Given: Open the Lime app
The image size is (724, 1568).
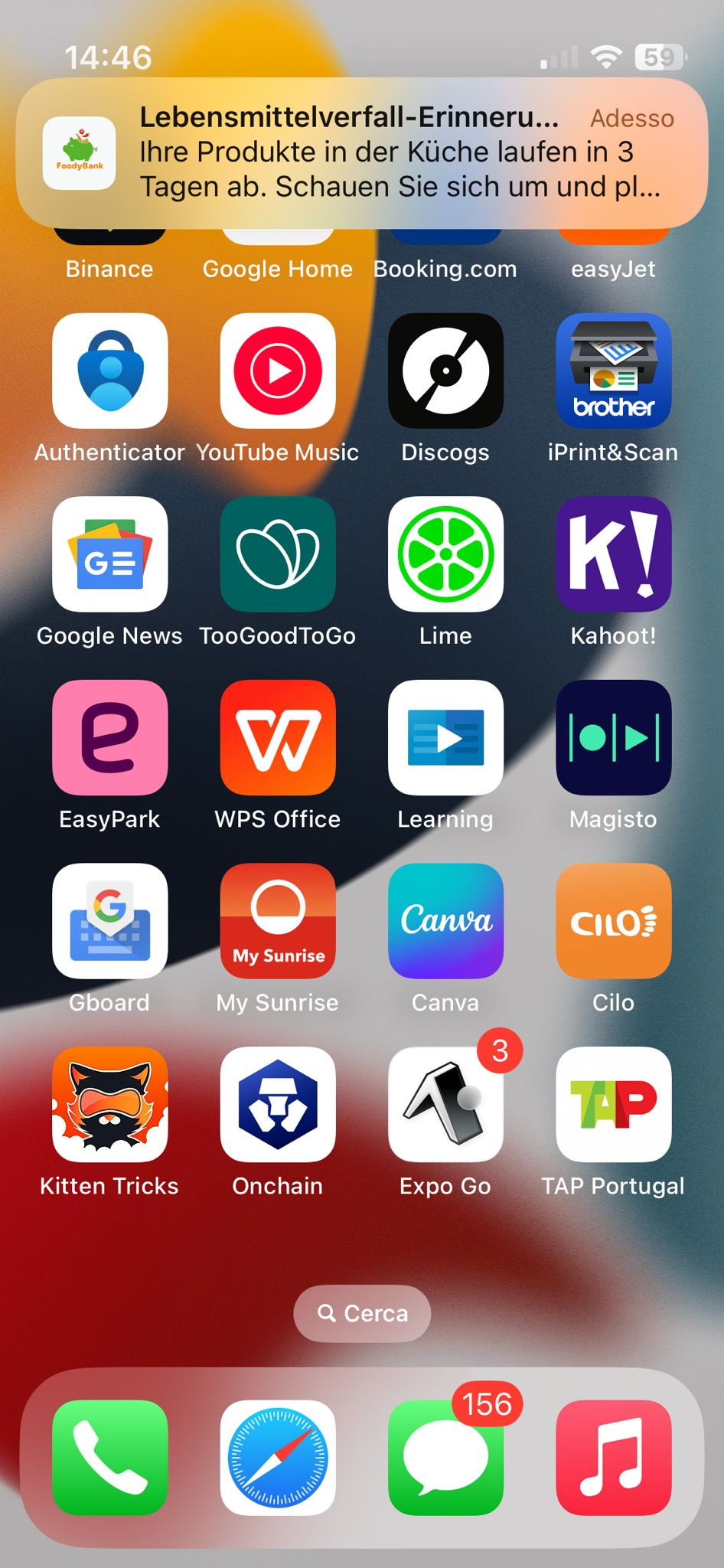Looking at the screenshot, I should [446, 554].
